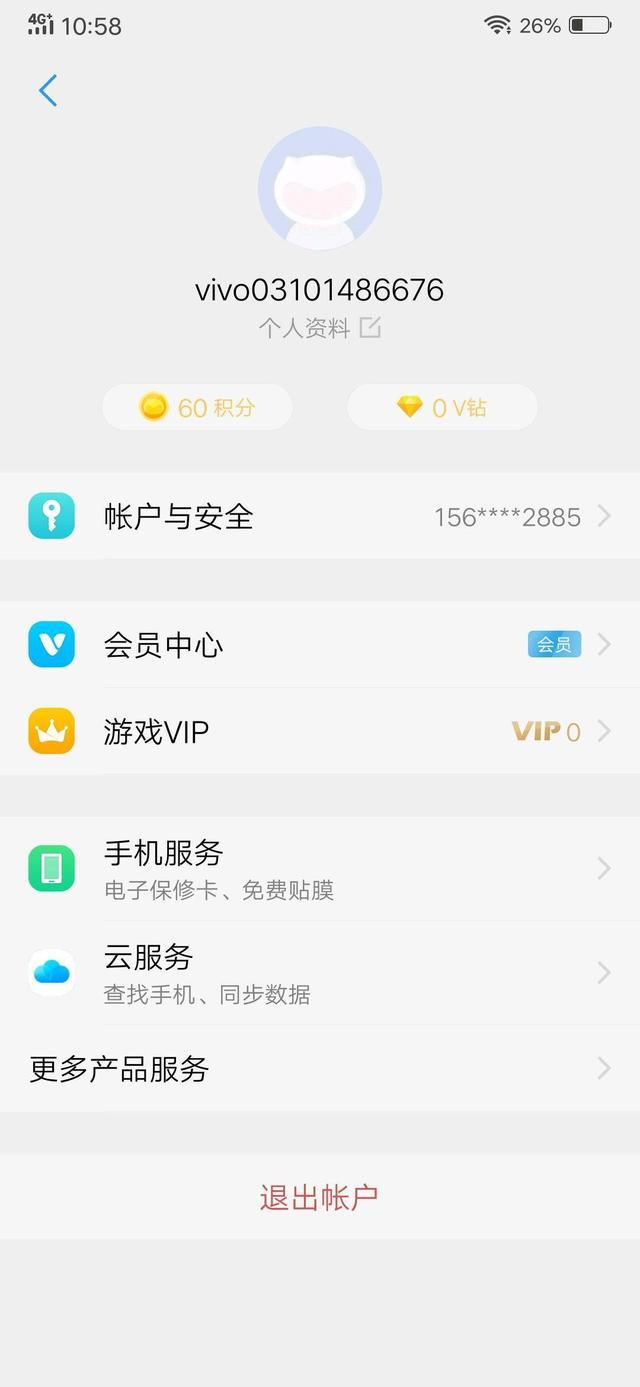Open 会员中心 member center
640x1387 pixels.
320,645
